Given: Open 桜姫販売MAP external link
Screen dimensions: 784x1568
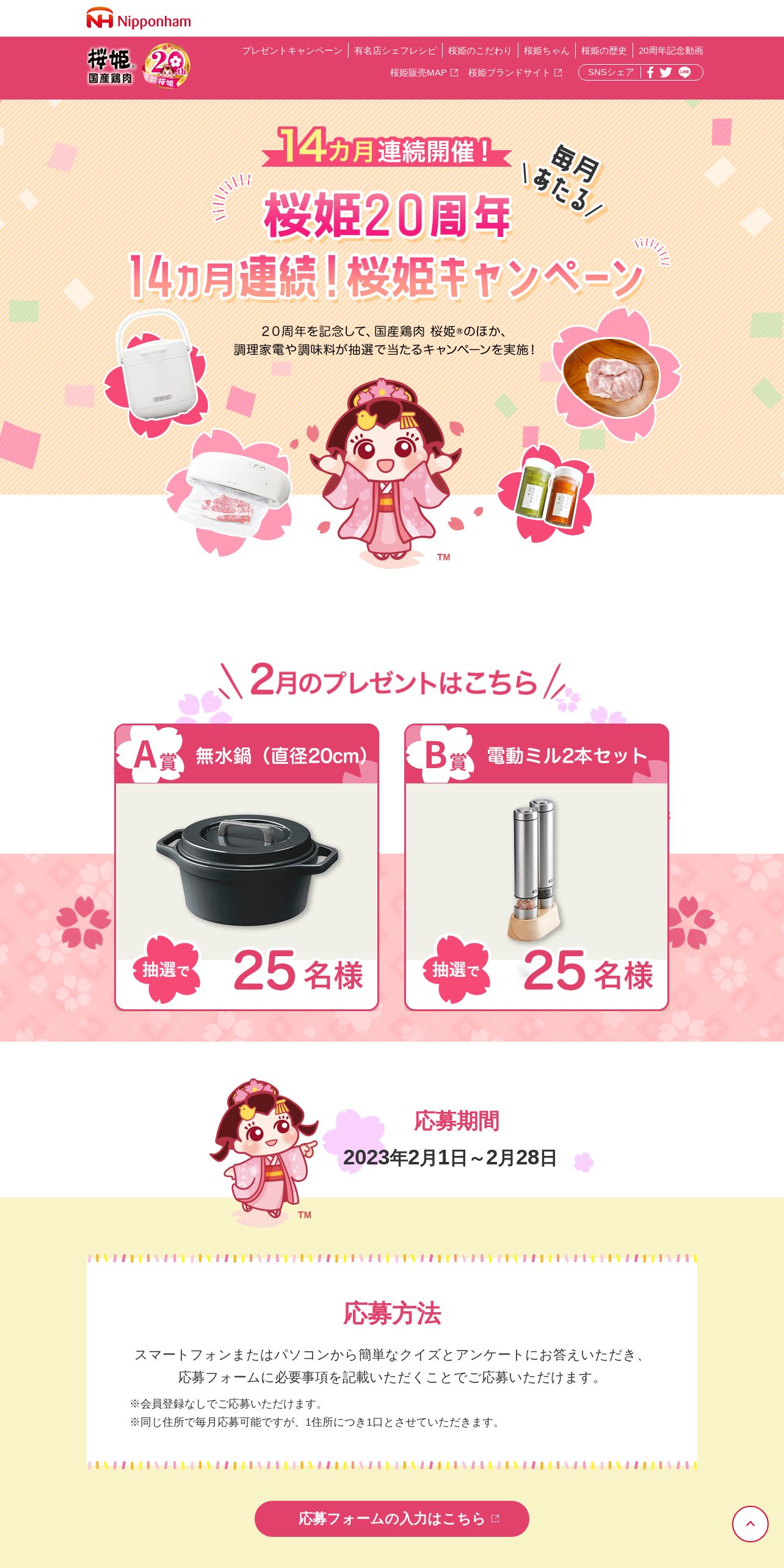Looking at the screenshot, I should pos(424,73).
